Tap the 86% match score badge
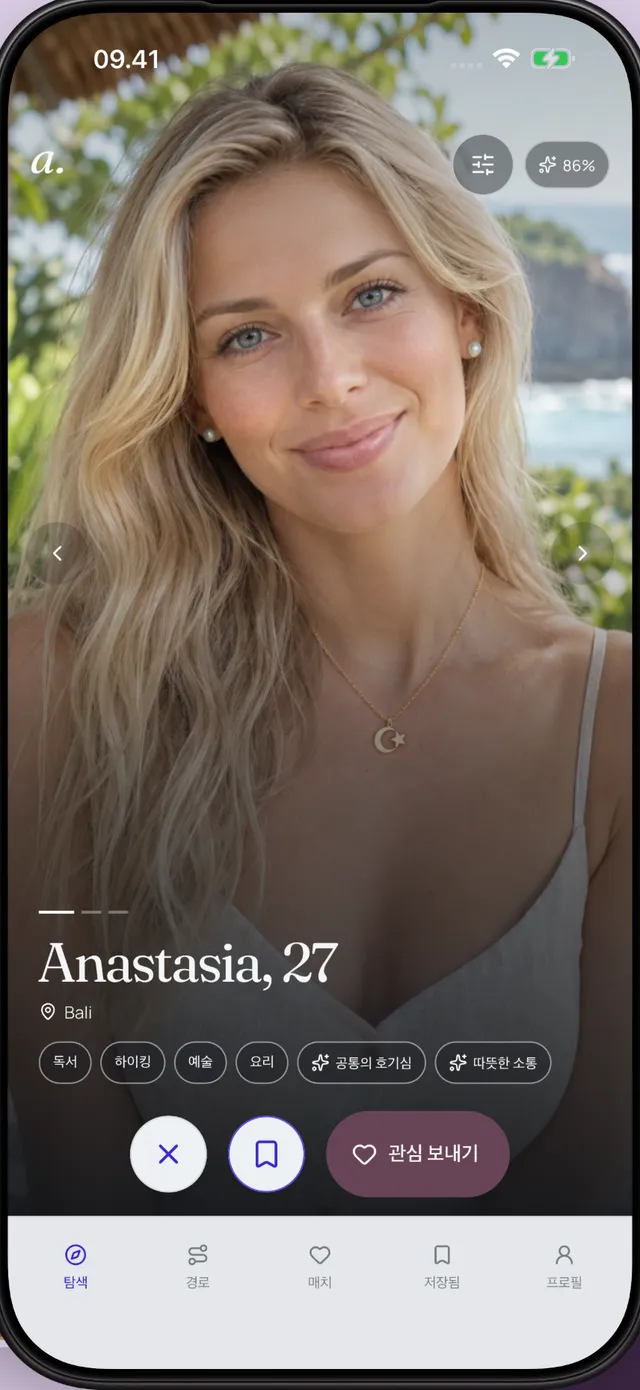Image resolution: width=640 pixels, height=1390 pixels. pyautogui.click(x=567, y=165)
